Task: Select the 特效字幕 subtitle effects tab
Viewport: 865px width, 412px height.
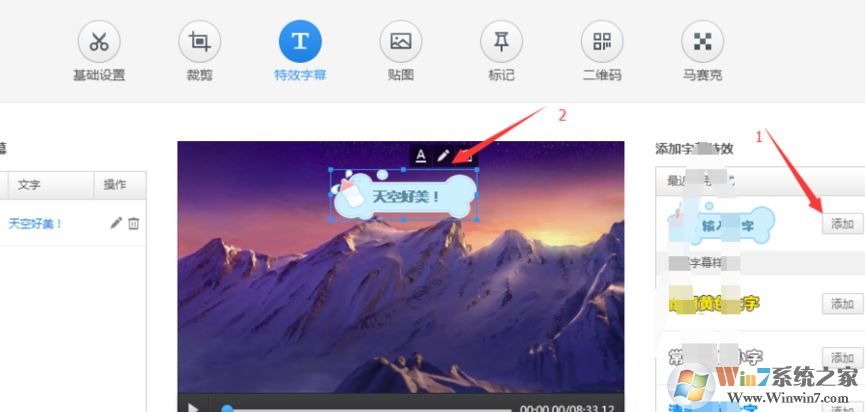Action: tap(300, 43)
